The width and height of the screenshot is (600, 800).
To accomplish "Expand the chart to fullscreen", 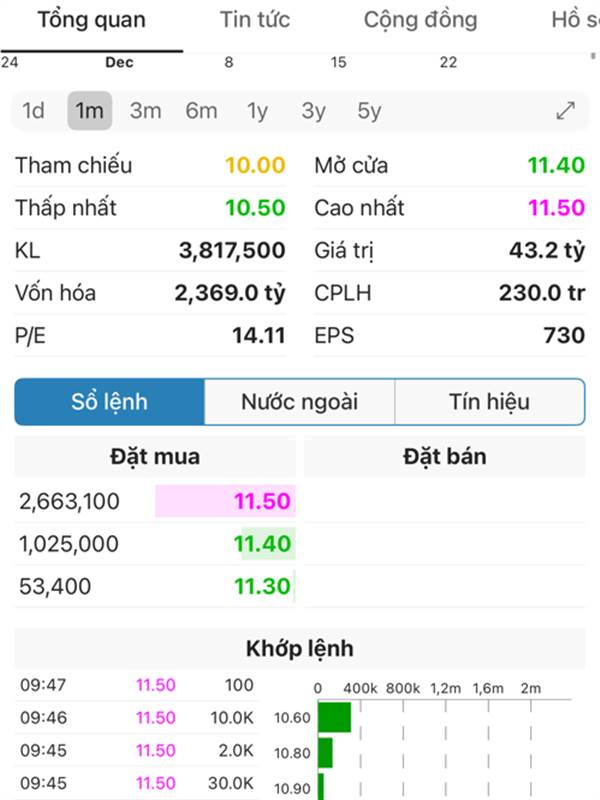I will 565,110.
